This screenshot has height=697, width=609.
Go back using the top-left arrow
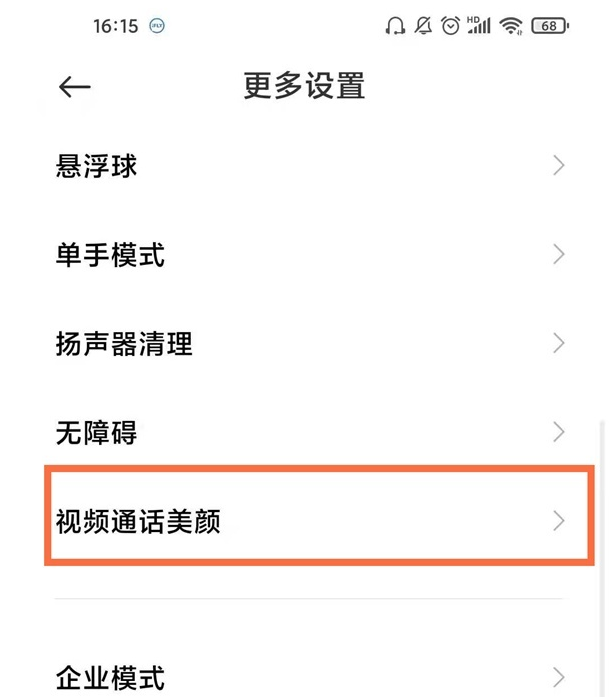(75, 87)
